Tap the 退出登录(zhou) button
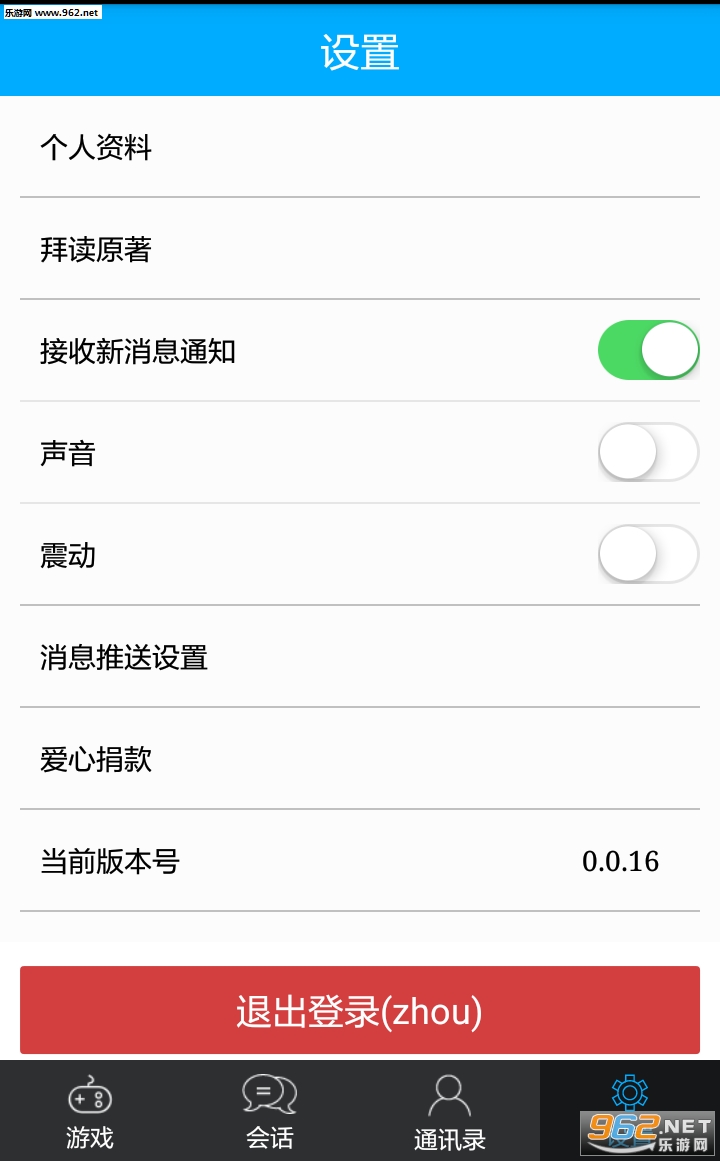720x1161 pixels. point(360,1010)
